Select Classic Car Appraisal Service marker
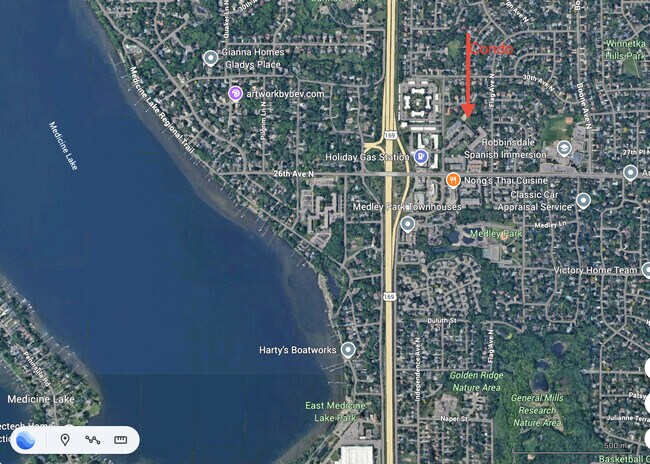 coord(584,200)
